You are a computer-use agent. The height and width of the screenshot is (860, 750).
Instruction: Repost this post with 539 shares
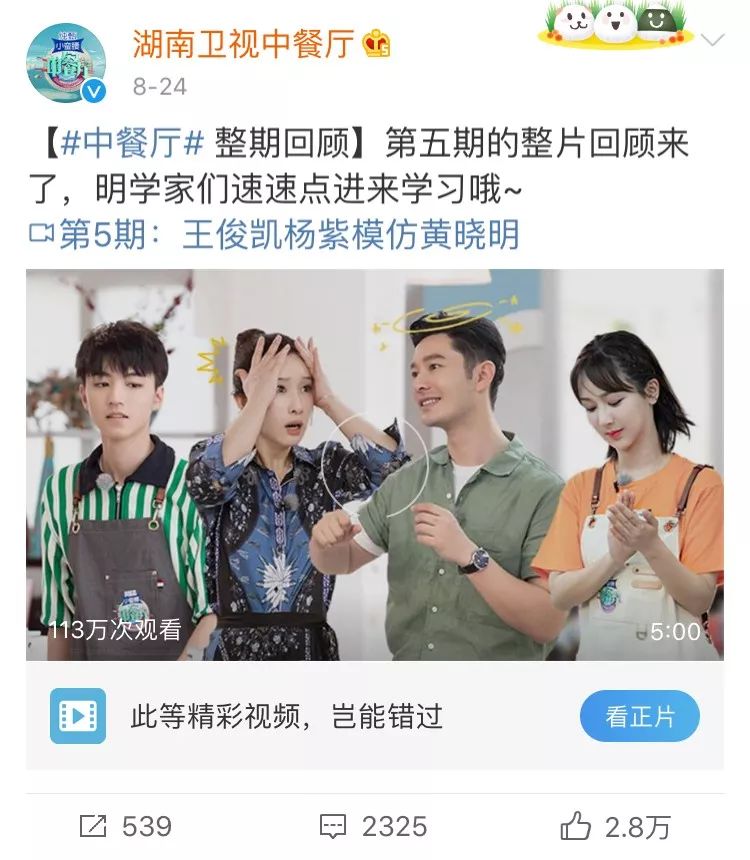coord(125,826)
